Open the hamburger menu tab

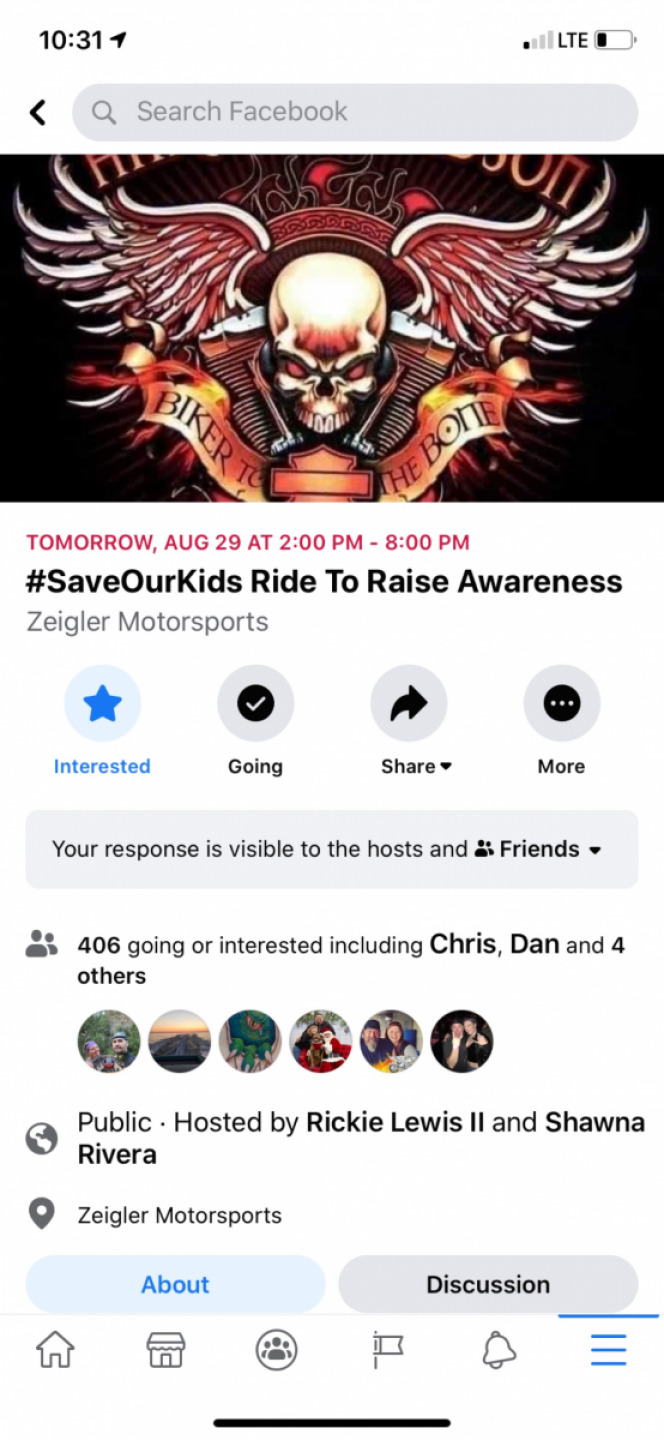tap(608, 1350)
